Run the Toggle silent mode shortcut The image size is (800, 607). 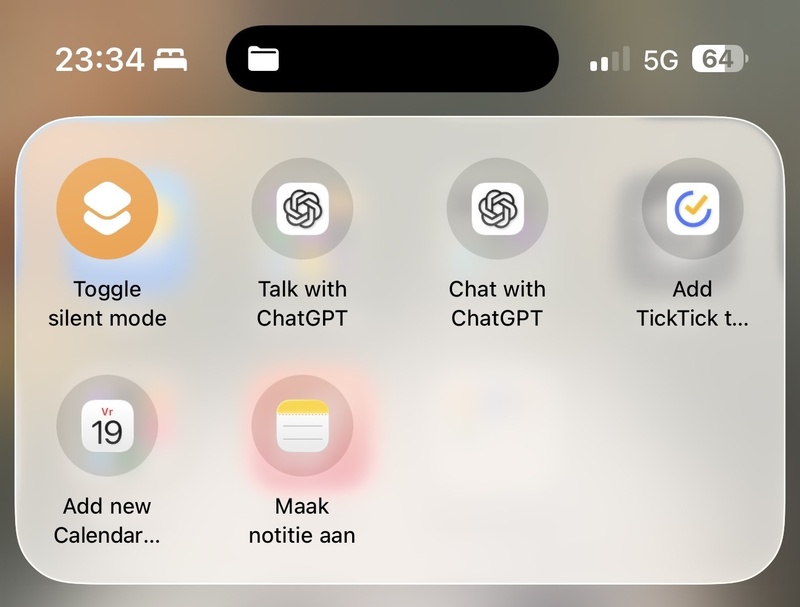coord(107,209)
